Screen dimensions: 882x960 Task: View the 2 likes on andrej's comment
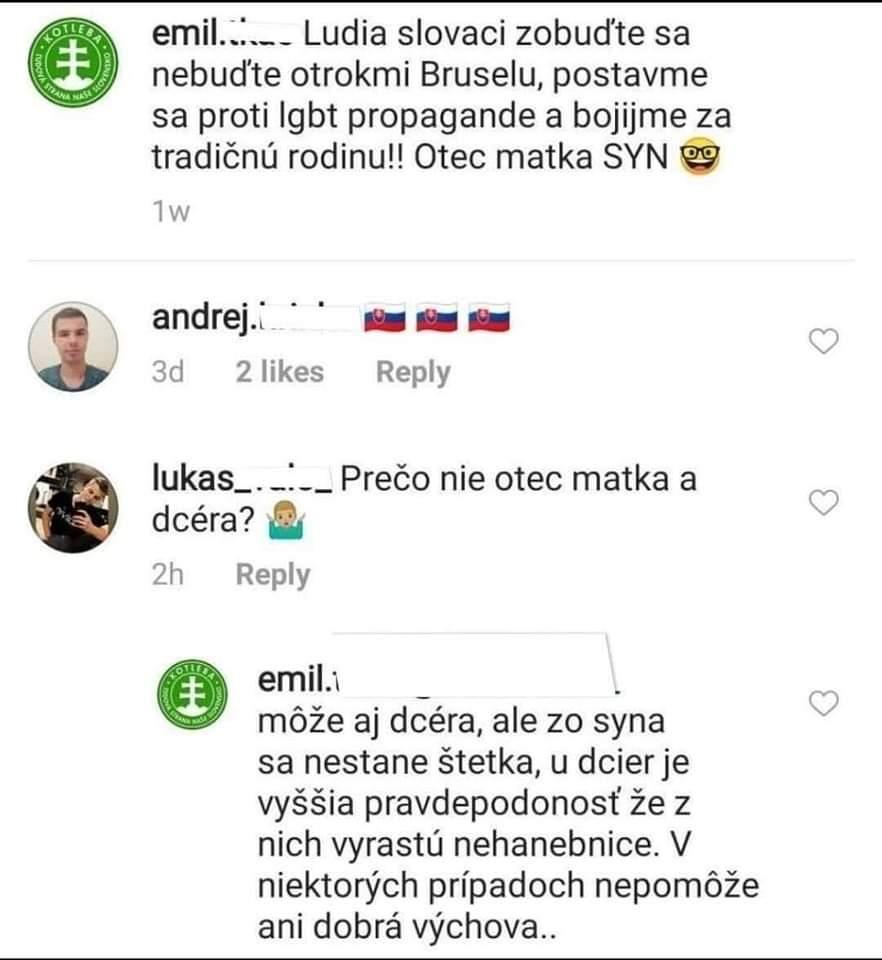pos(279,372)
